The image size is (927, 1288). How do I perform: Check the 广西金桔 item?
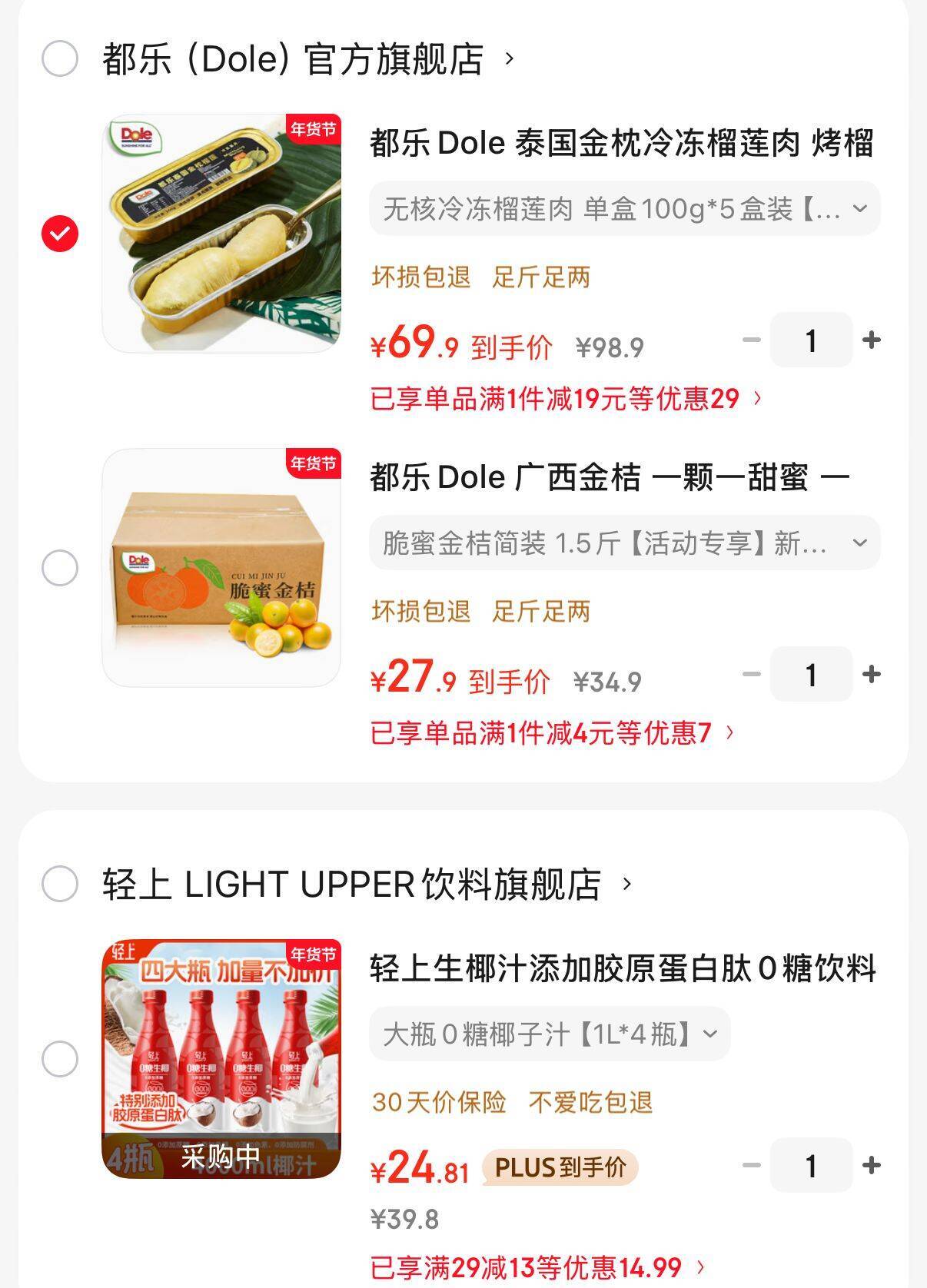(60, 569)
